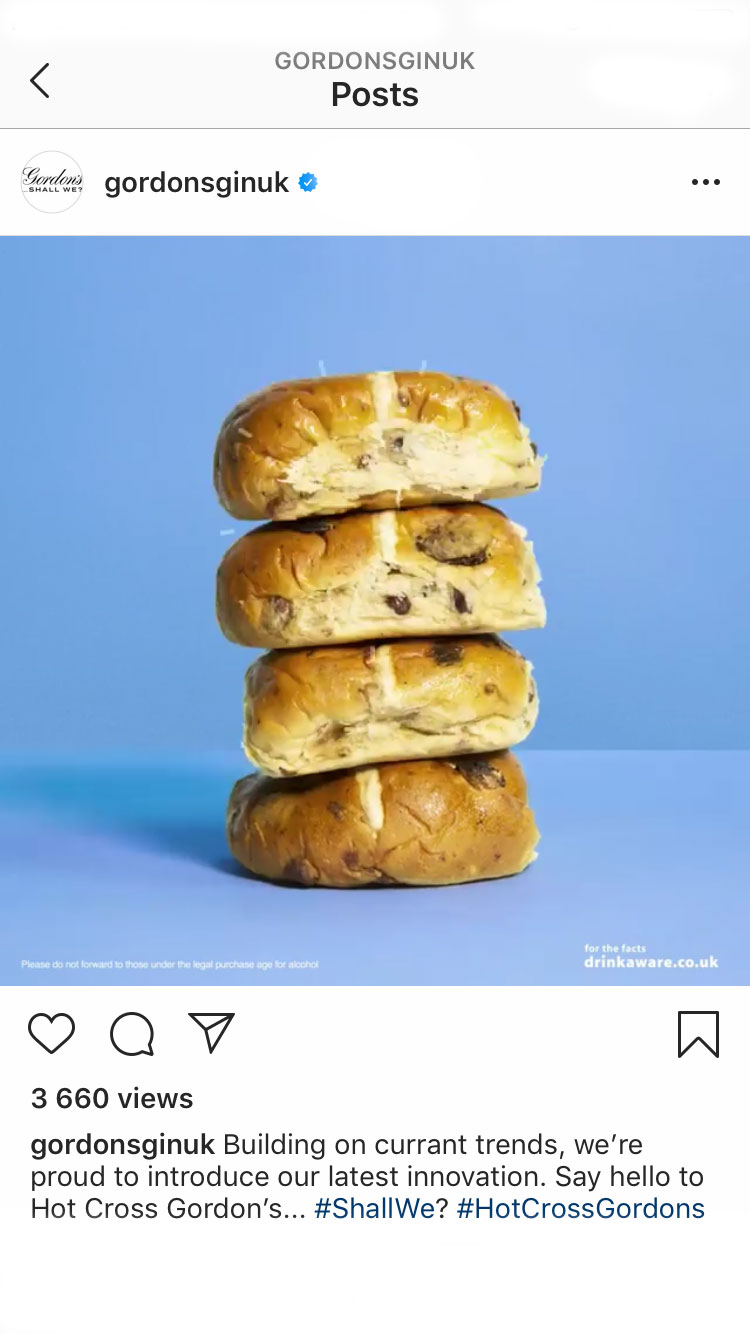Open the gordonsginuk profile picture
This screenshot has height=1334, width=750.
point(52,182)
